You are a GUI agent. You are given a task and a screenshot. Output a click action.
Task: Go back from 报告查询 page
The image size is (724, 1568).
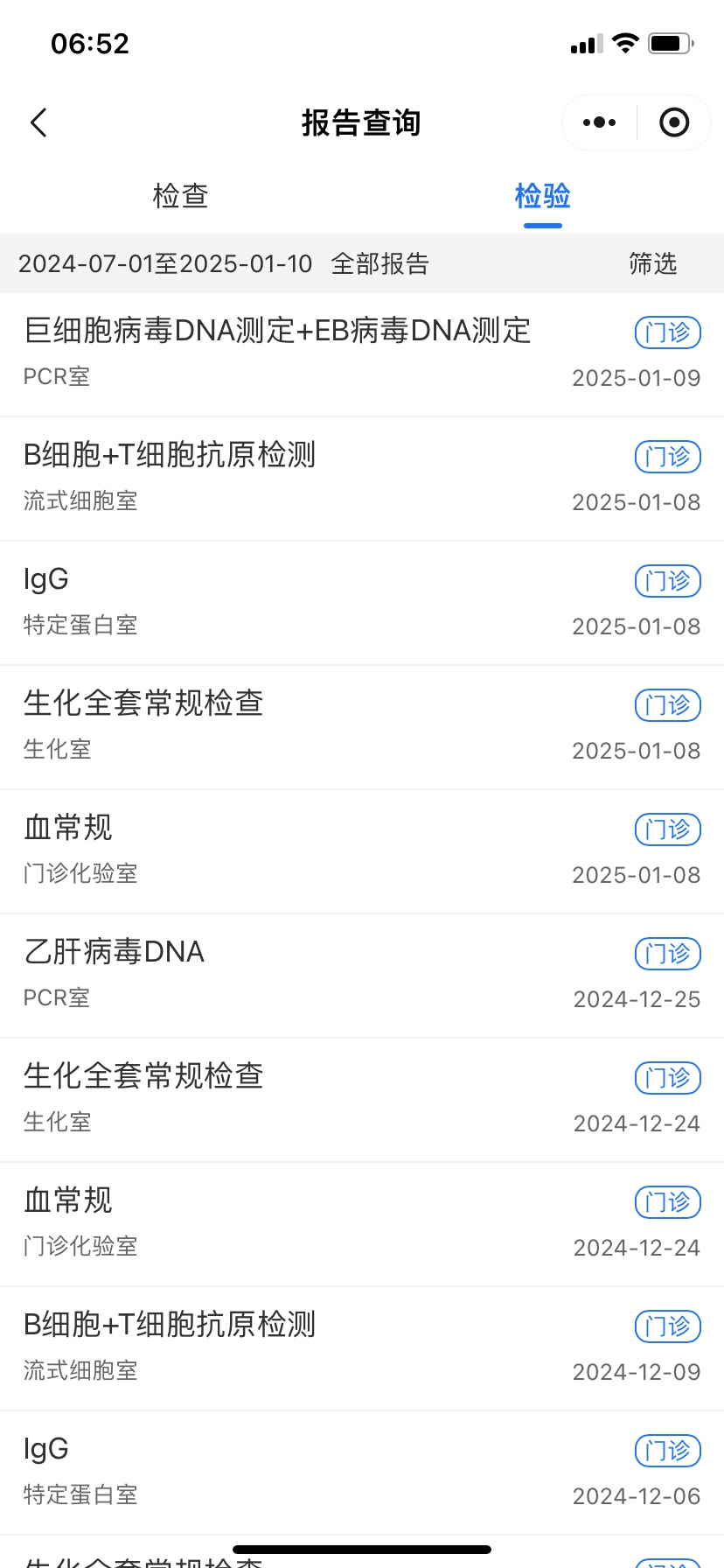[x=38, y=123]
